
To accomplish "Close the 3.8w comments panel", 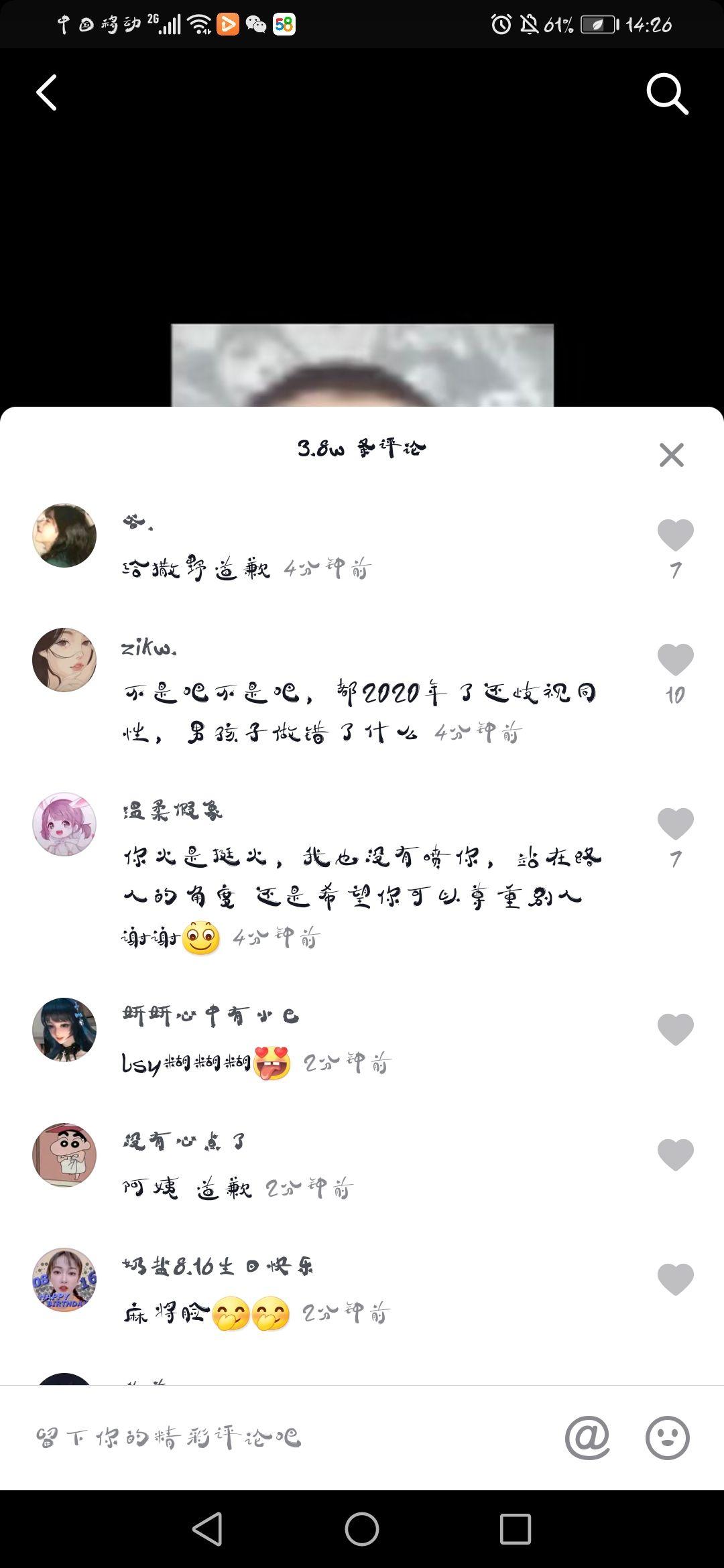I will pyautogui.click(x=671, y=455).
